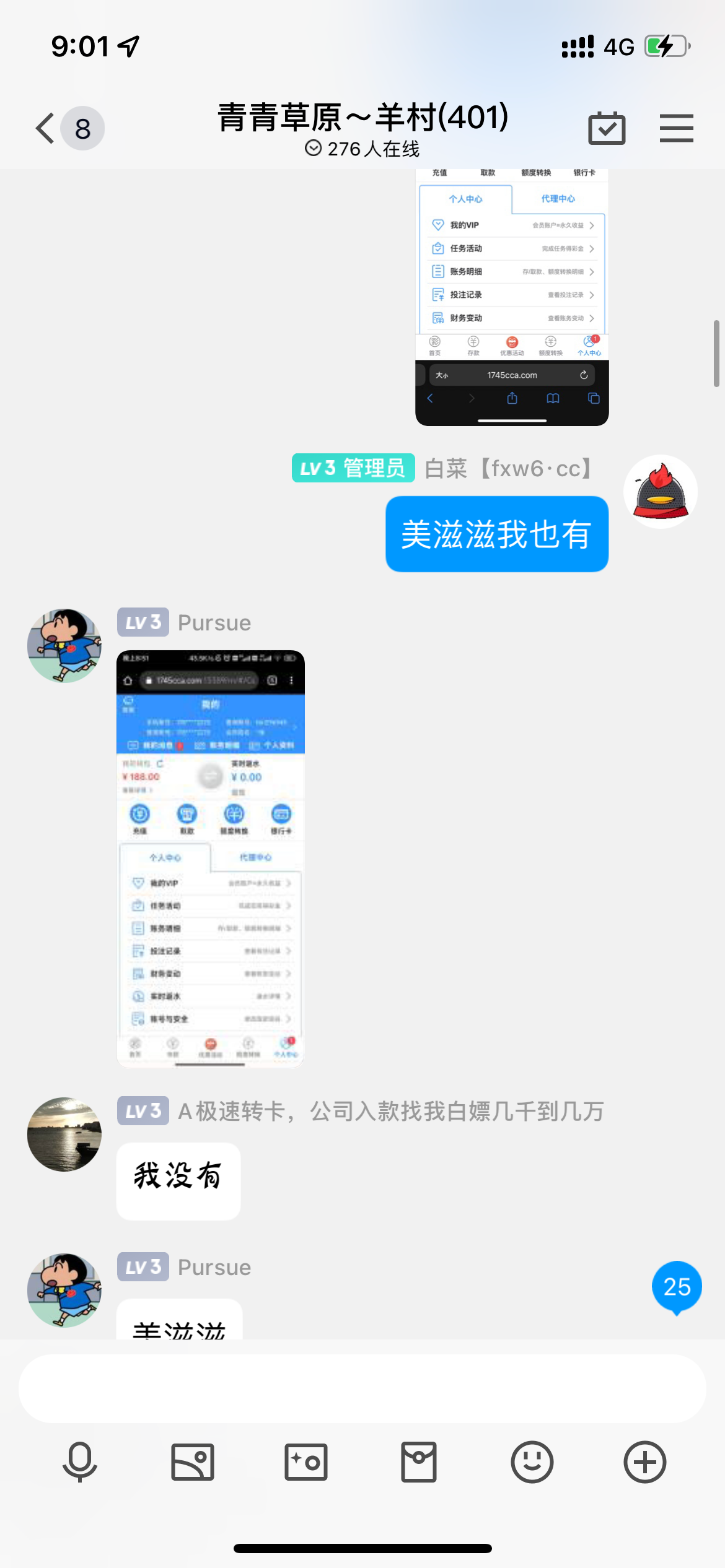This screenshot has width=725, height=1568.
Task: Open the group check-in calendar icon
Action: point(606,128)
